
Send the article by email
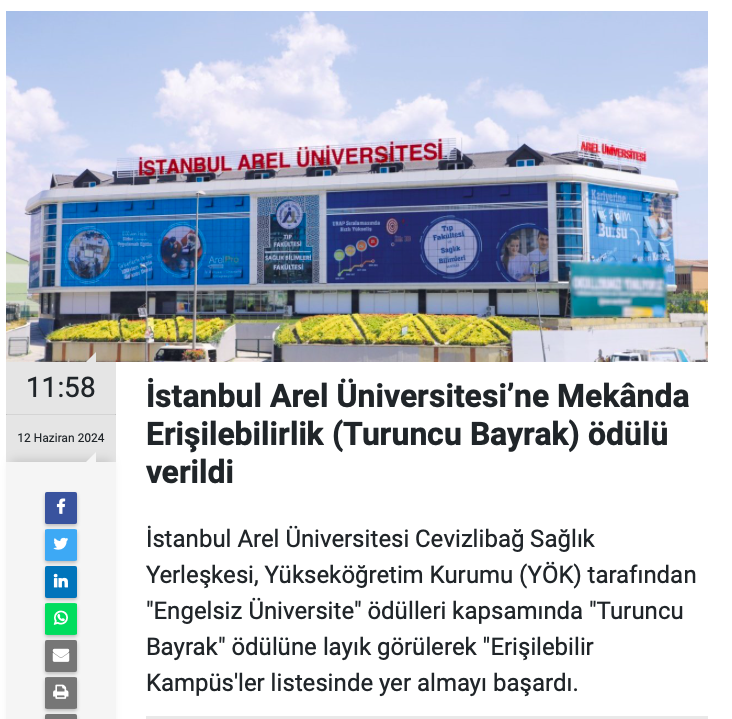pos(61,656)
